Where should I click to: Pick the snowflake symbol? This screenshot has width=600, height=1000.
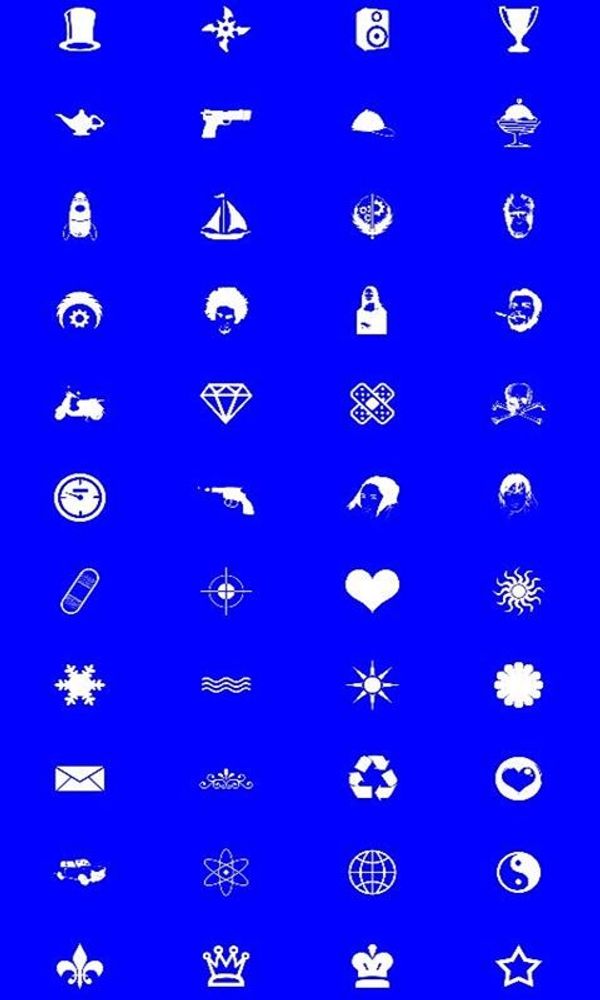[80, 685]
